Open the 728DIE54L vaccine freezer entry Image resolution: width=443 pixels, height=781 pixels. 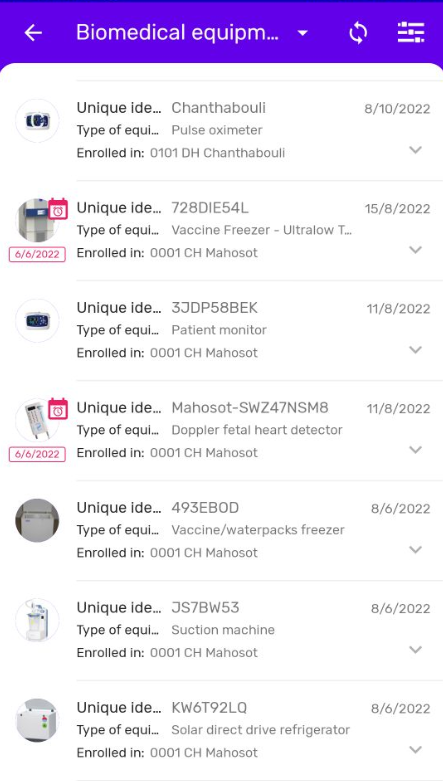221,231
